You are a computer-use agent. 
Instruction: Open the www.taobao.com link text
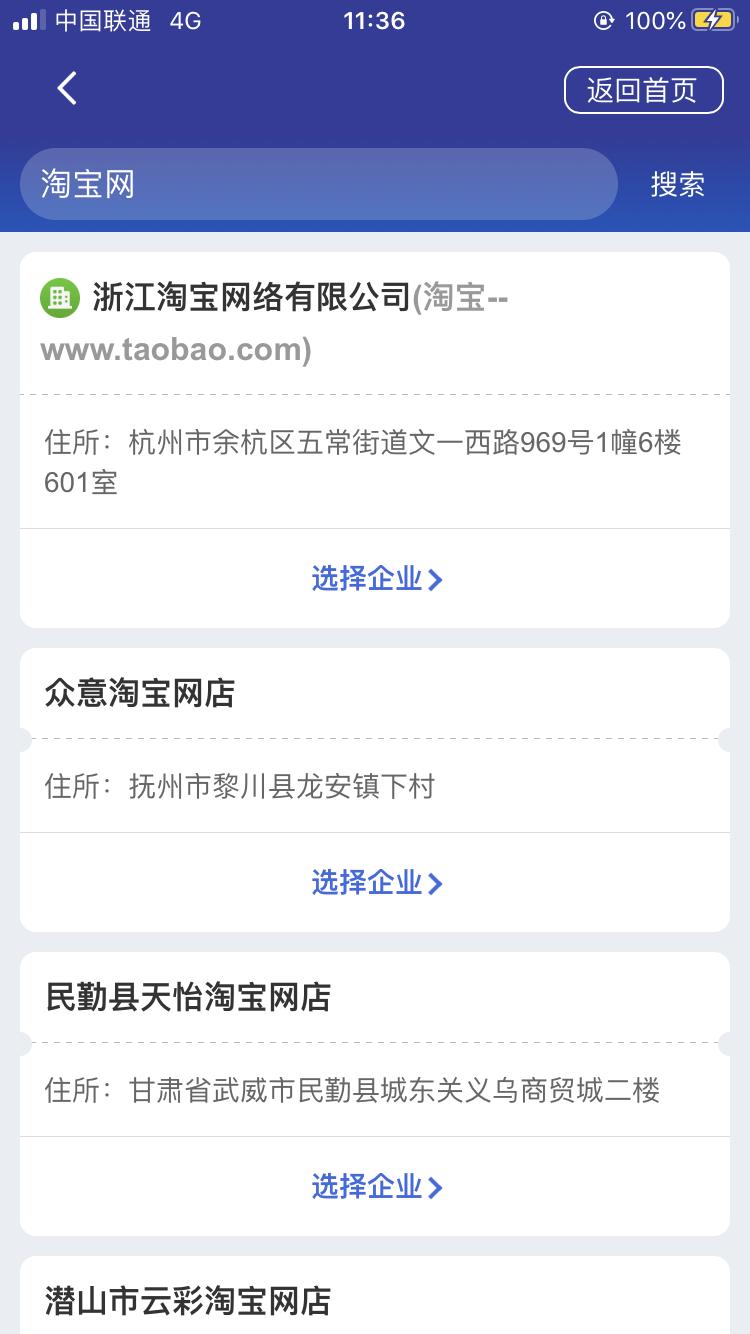[175, 351]
